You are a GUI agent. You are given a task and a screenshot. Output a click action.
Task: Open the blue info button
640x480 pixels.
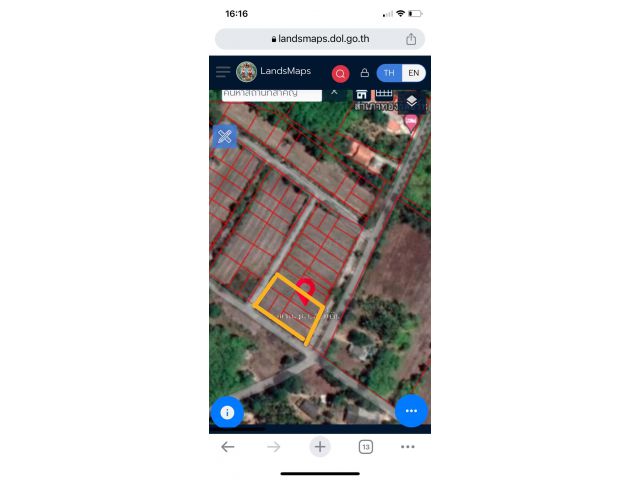pyautogui.click(x=227, y=411)
